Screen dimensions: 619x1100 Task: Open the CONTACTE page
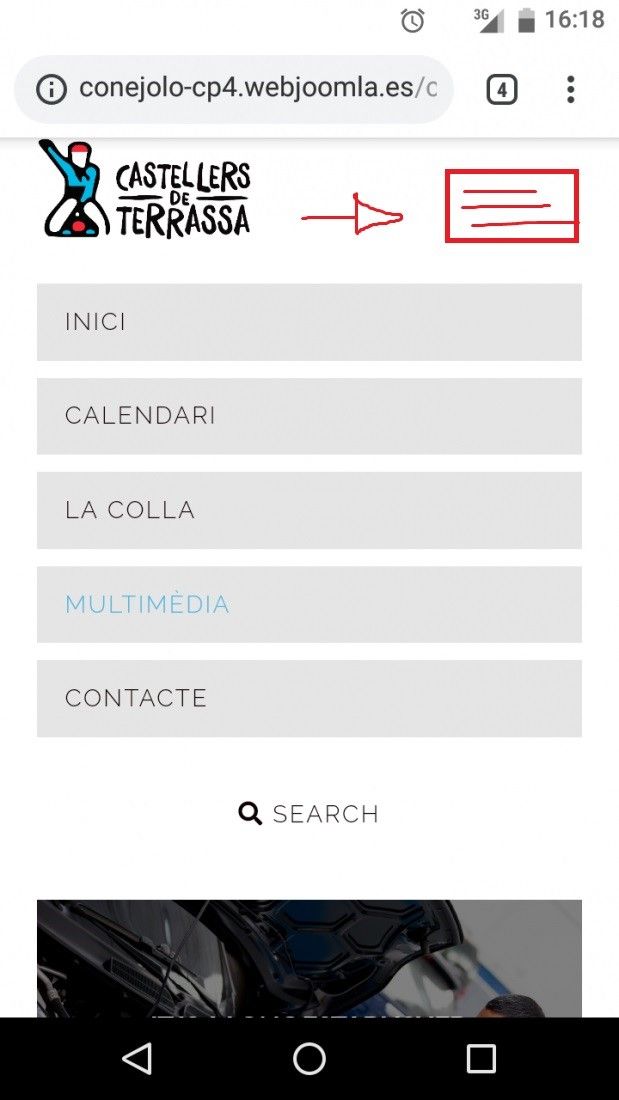310,698
